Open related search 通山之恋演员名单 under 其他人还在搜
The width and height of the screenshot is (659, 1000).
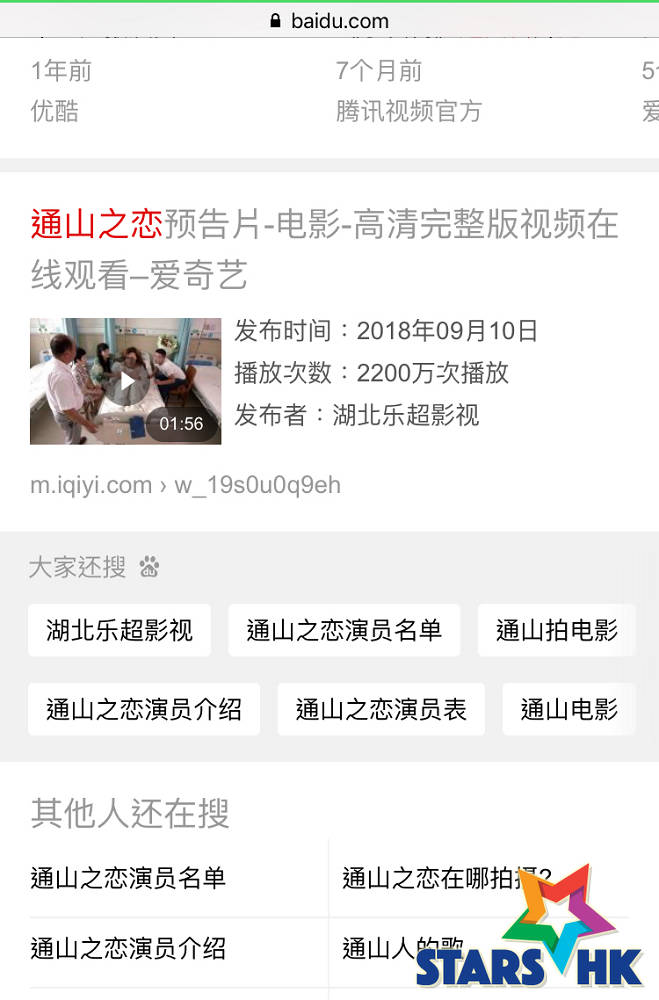coord(128,878)
